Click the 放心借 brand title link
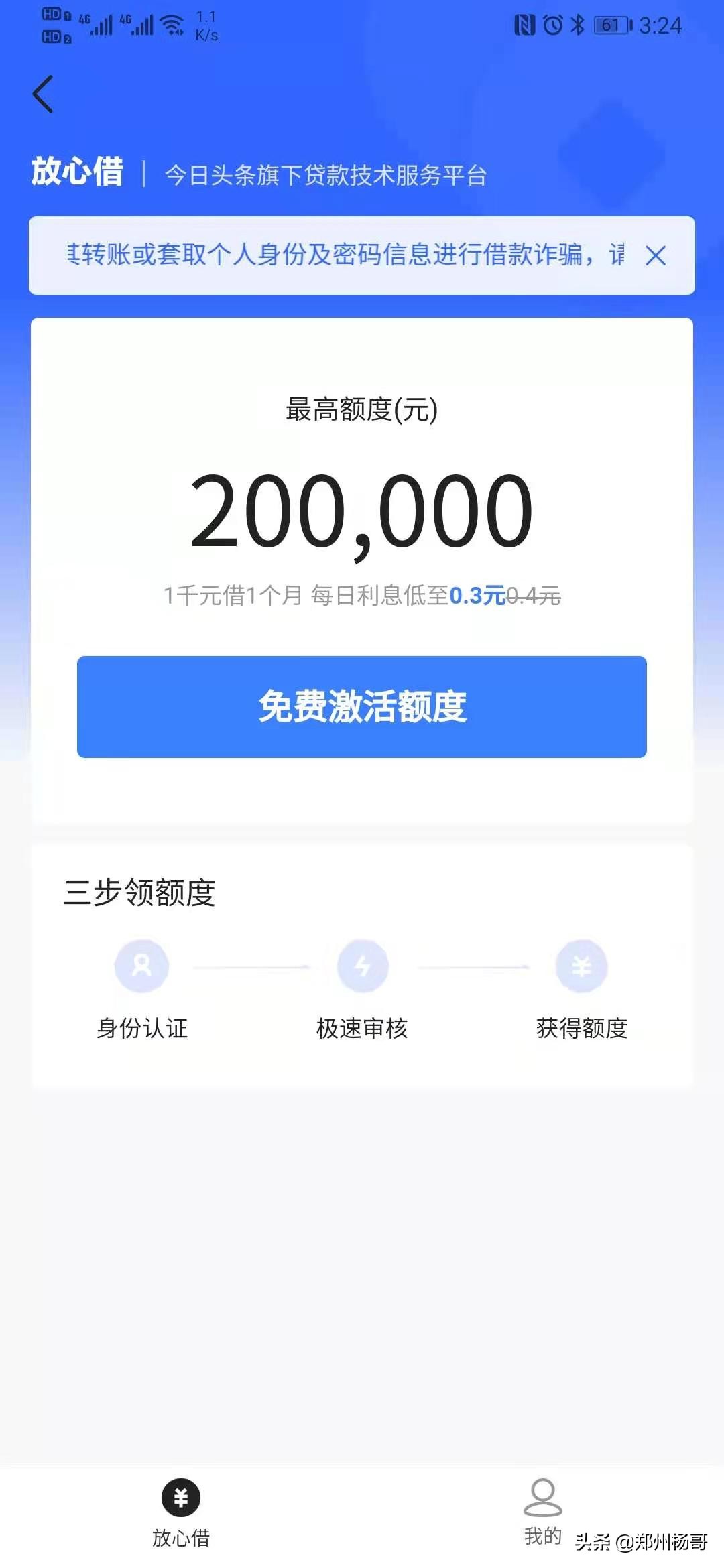724x1568 pixels. coord(76,173)
